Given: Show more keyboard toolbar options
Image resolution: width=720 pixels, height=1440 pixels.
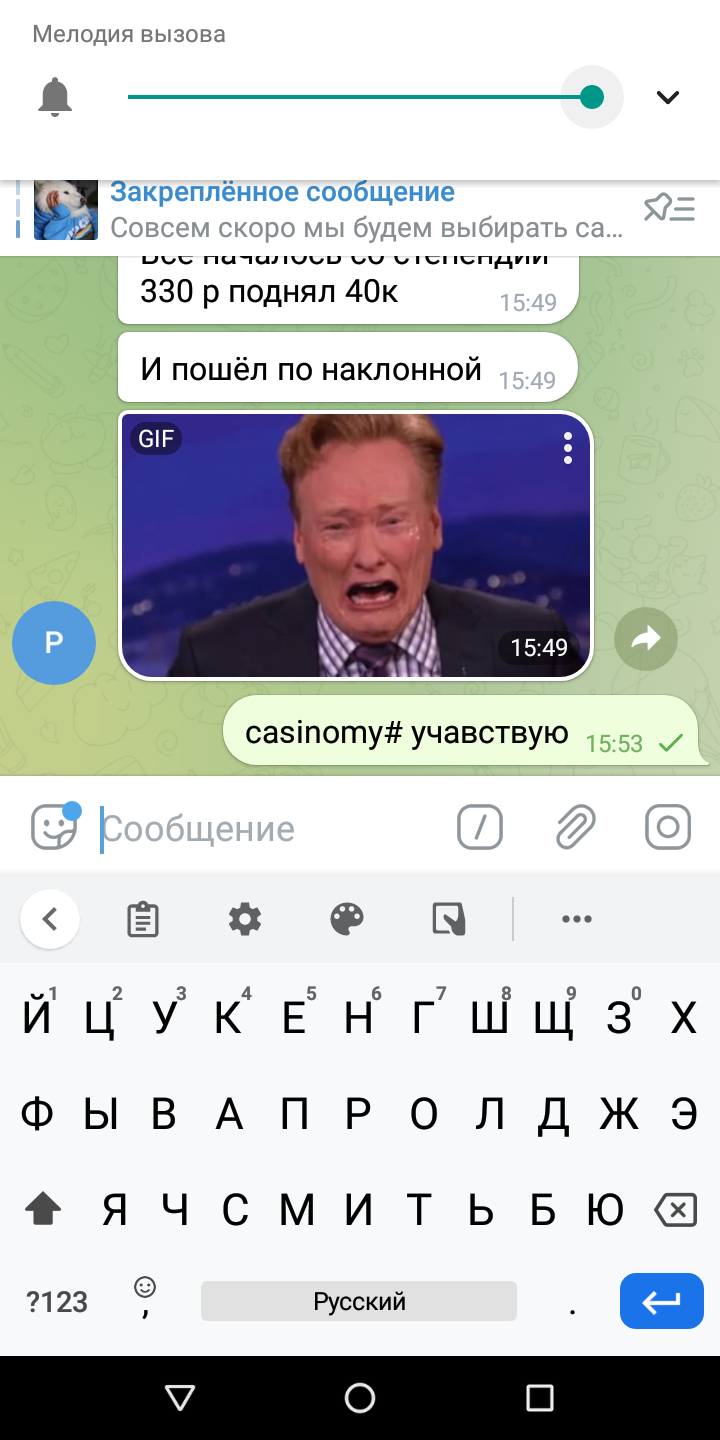Looking at the screenshot, I should tap(577, 919).
